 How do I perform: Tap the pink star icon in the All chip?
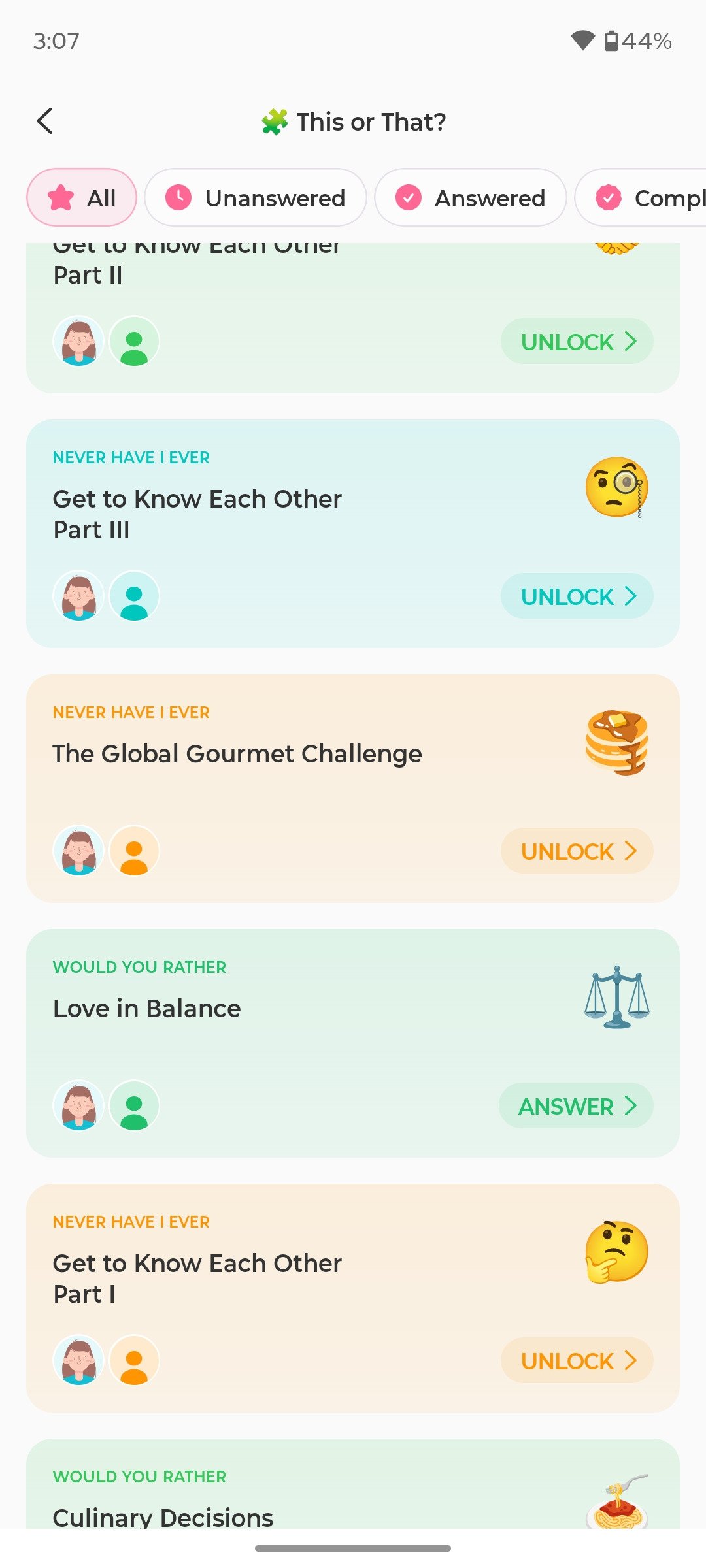[61, 197]
